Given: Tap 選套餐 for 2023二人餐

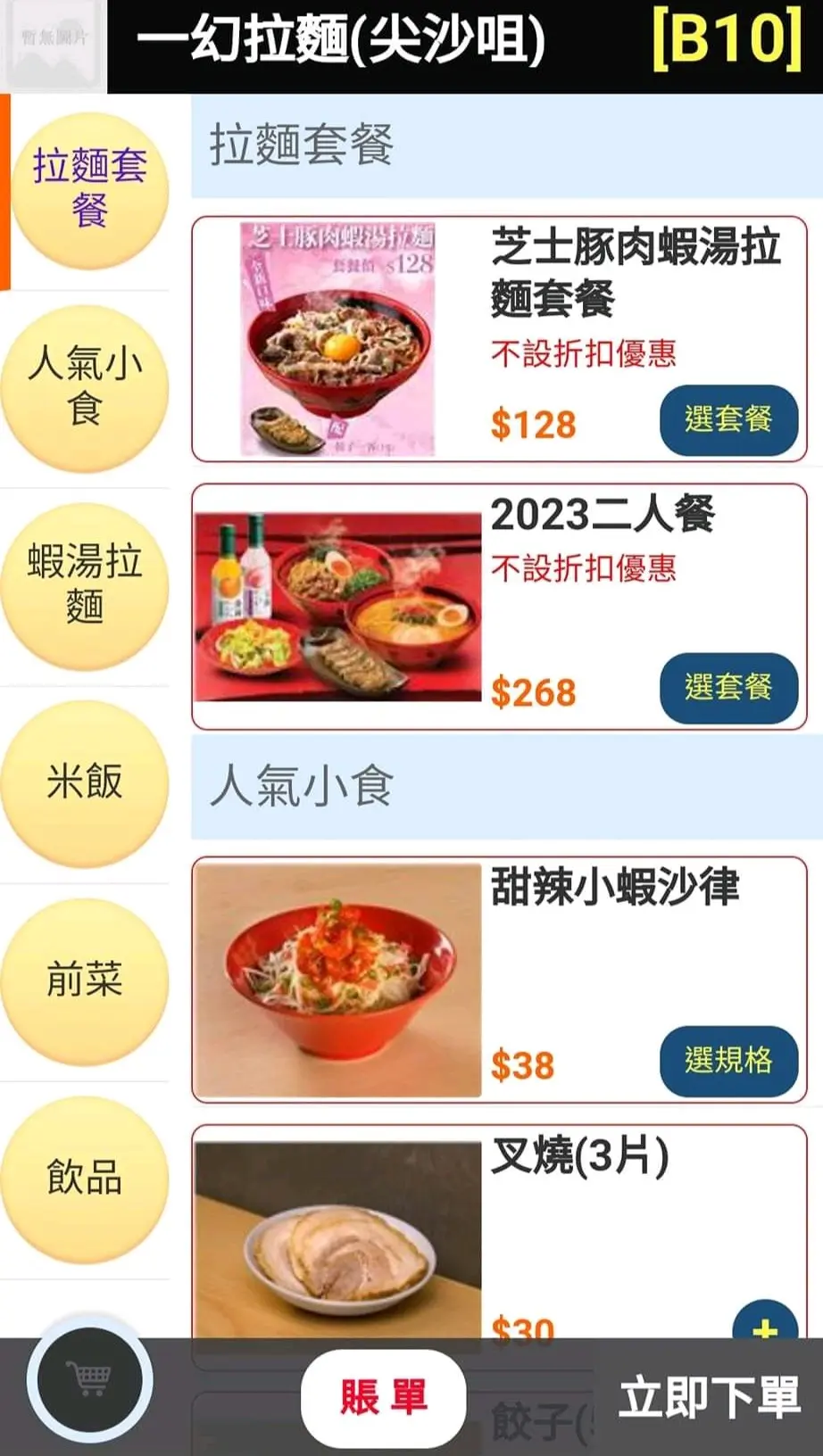Looking at the screenshot, I should [727, 687].
